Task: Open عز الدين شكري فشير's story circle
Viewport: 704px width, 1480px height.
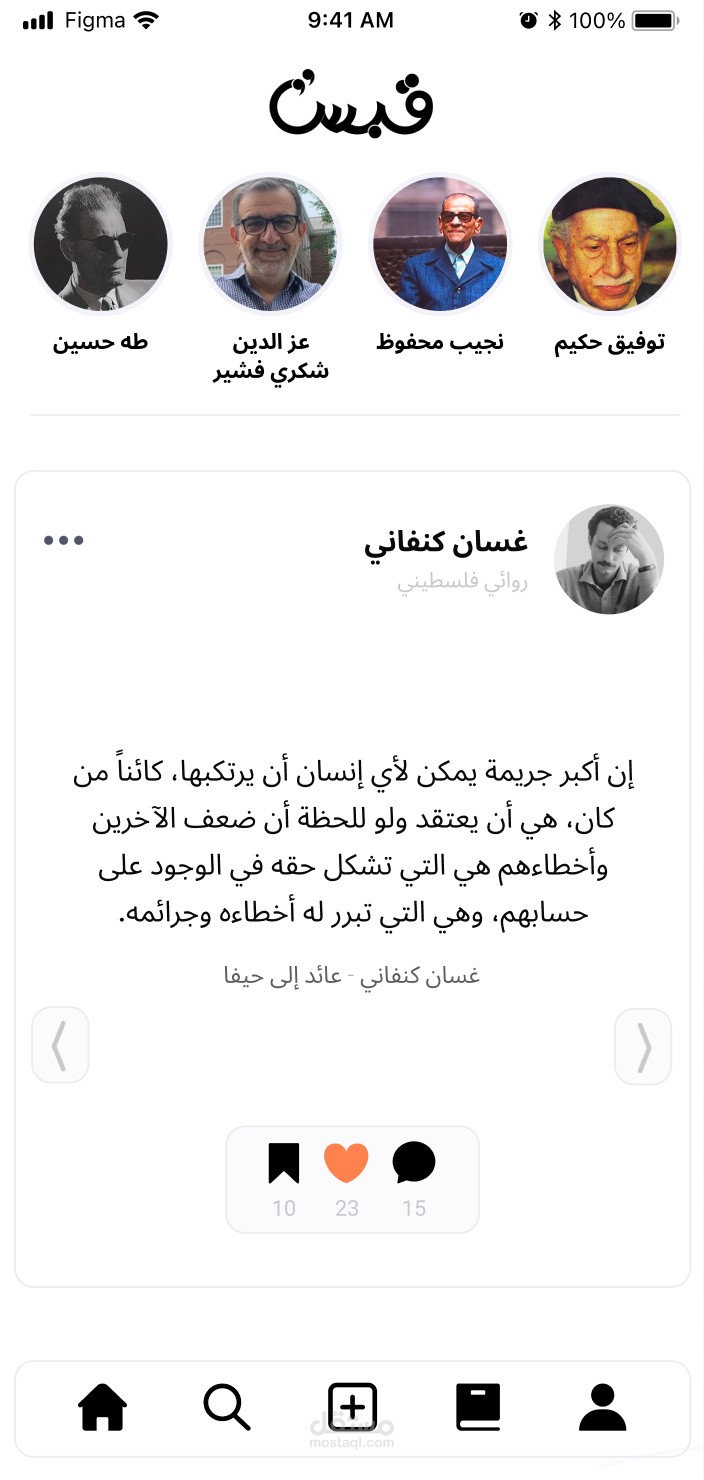Action: pyautogui.click(x=270, y=245)
